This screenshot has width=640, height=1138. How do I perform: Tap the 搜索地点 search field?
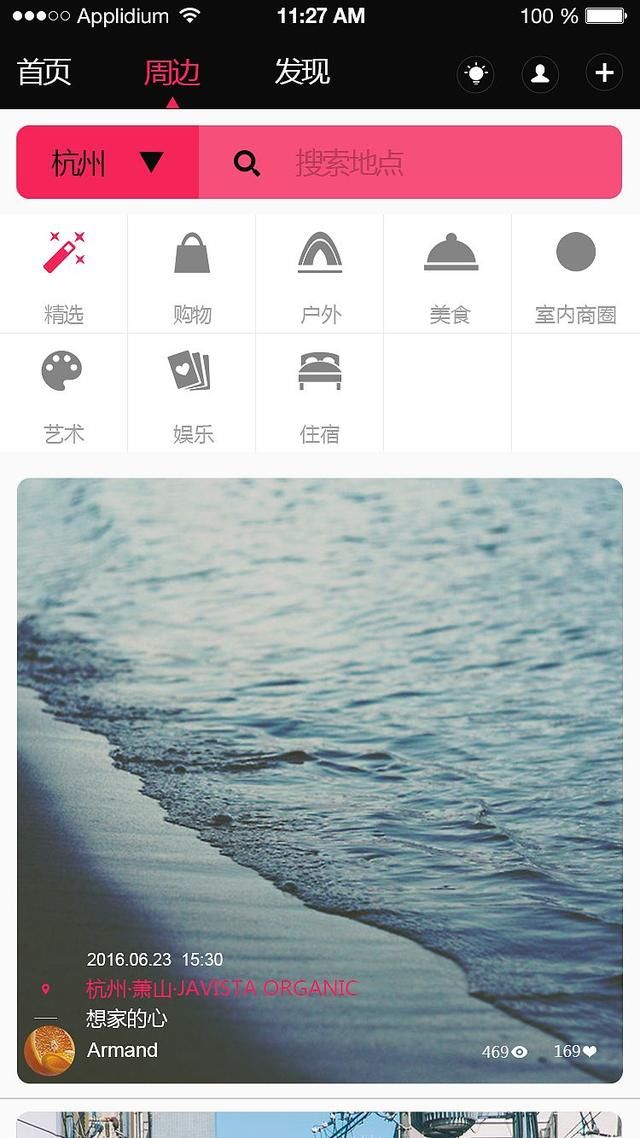[410, 162]
